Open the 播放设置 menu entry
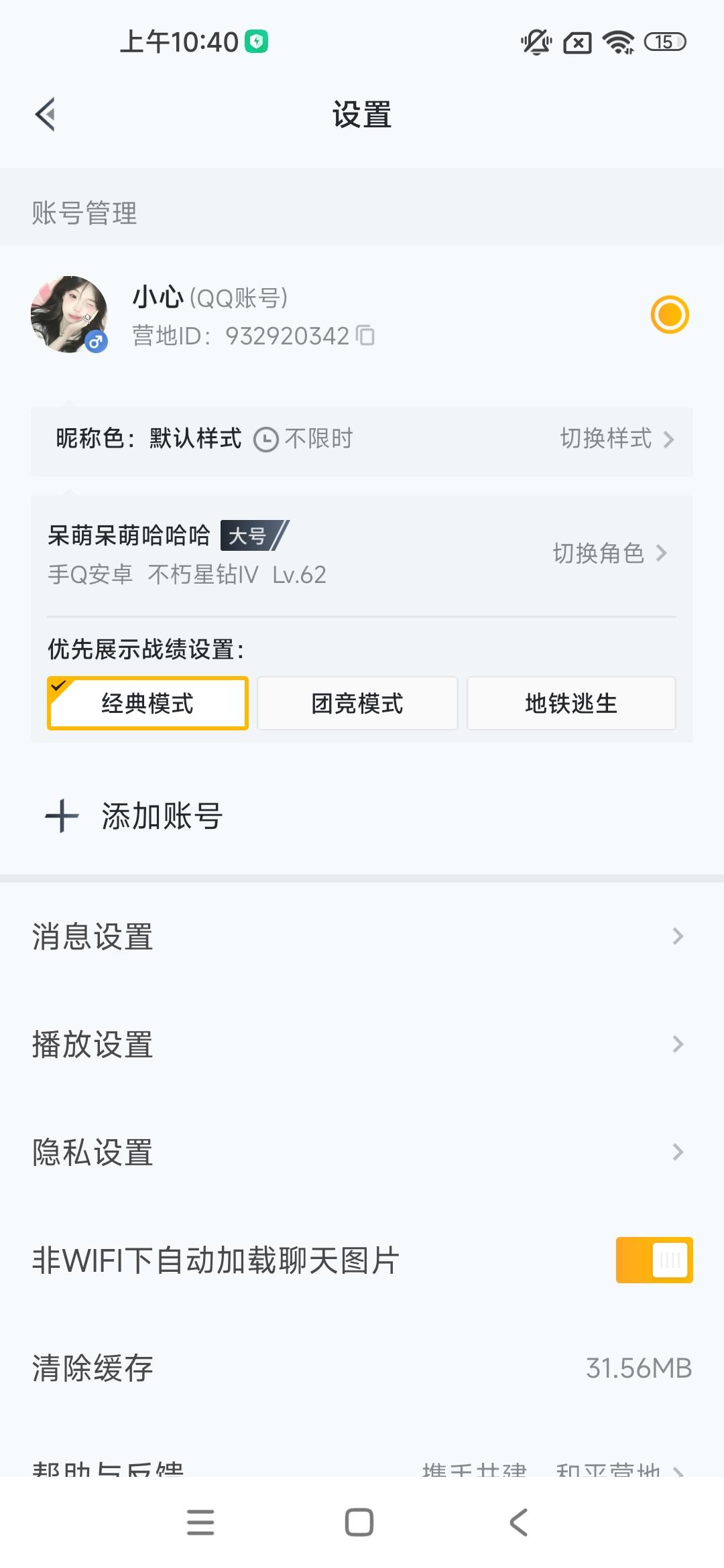The height and width of the screenshot is (1568, 724). (x=92, y=1045)
